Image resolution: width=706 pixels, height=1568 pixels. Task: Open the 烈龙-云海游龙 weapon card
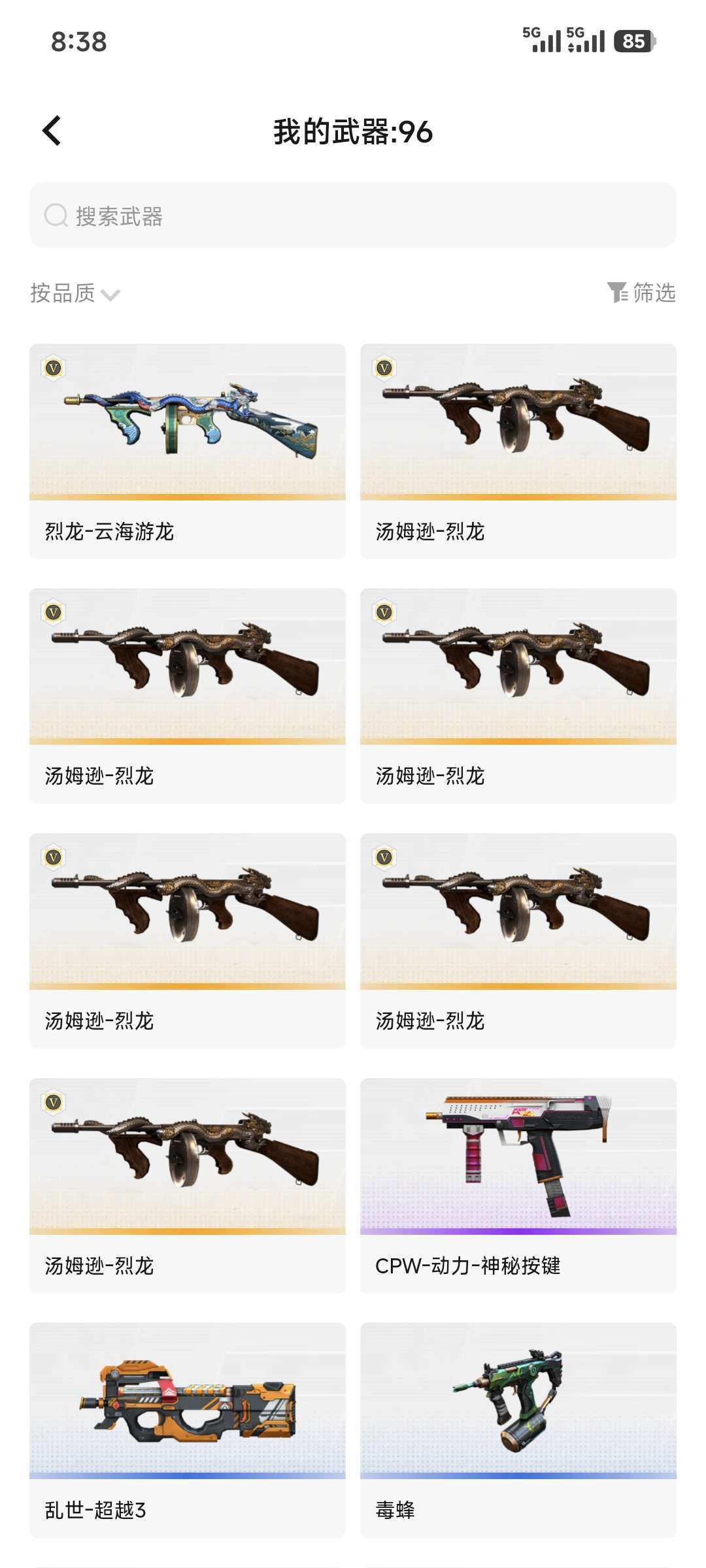[188, 451]
